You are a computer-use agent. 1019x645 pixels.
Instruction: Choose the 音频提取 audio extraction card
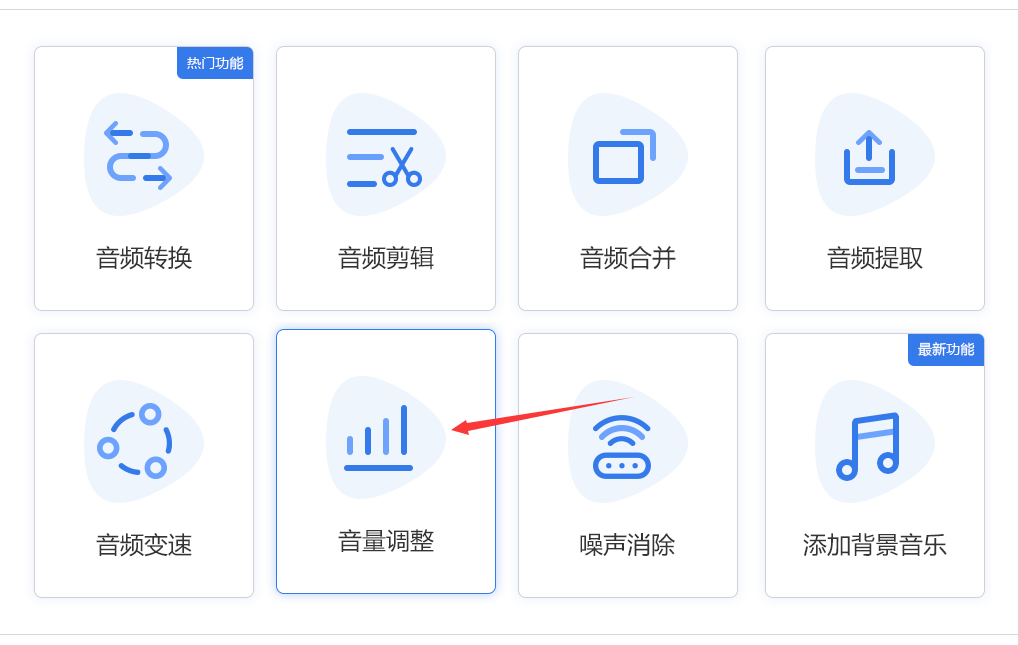875,180
